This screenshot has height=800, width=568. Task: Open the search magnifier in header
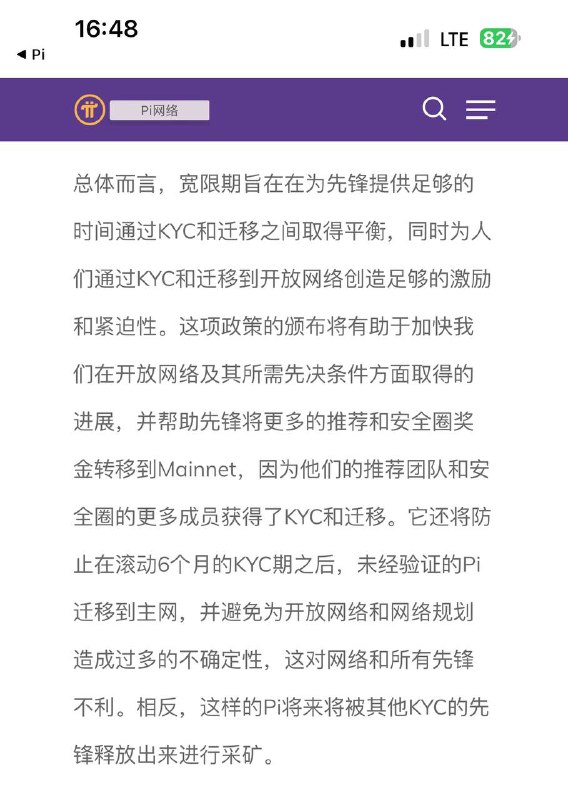coord(434,109)
